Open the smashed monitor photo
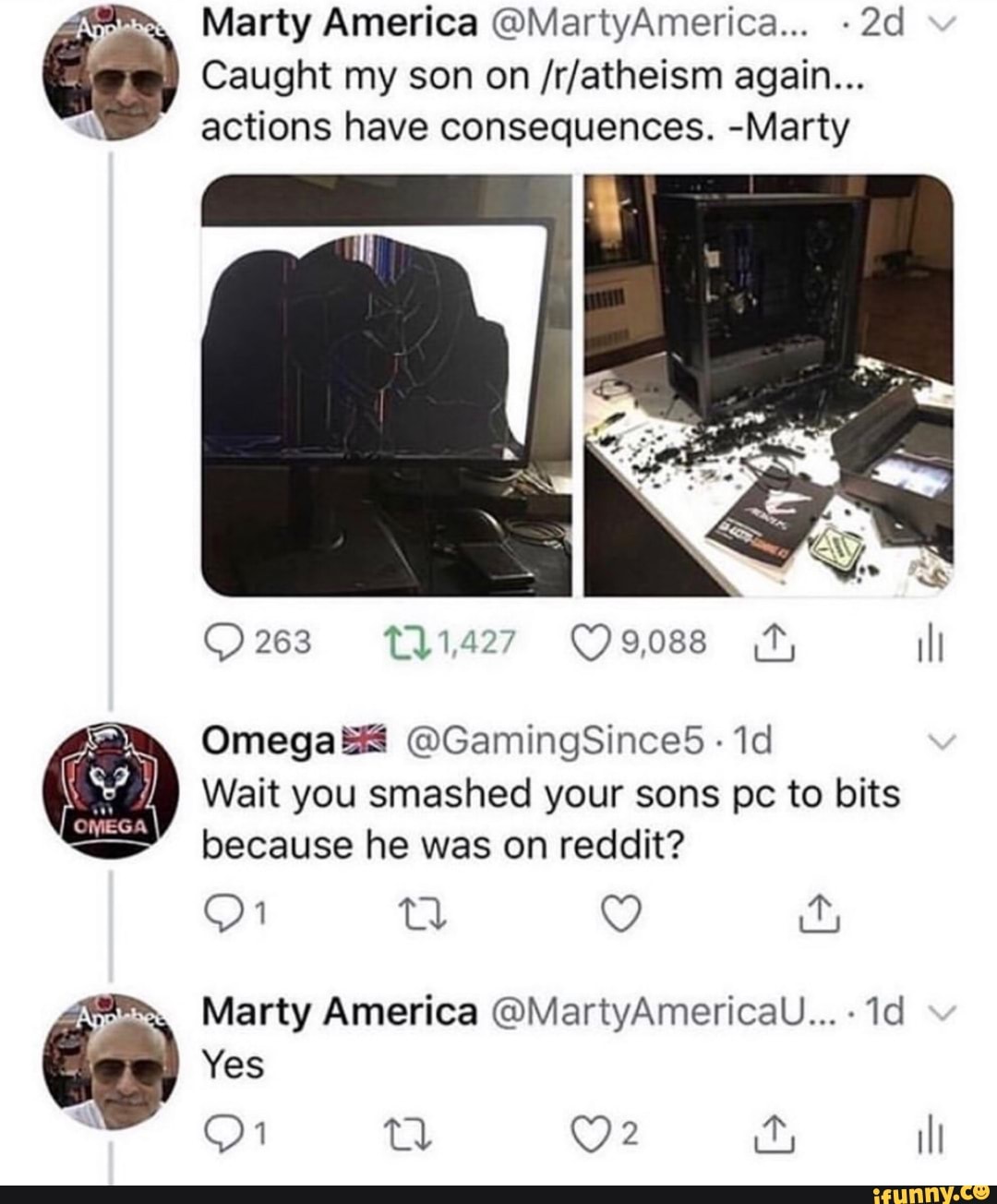This screenshot has height=1204, width=997. pos(386,386)
